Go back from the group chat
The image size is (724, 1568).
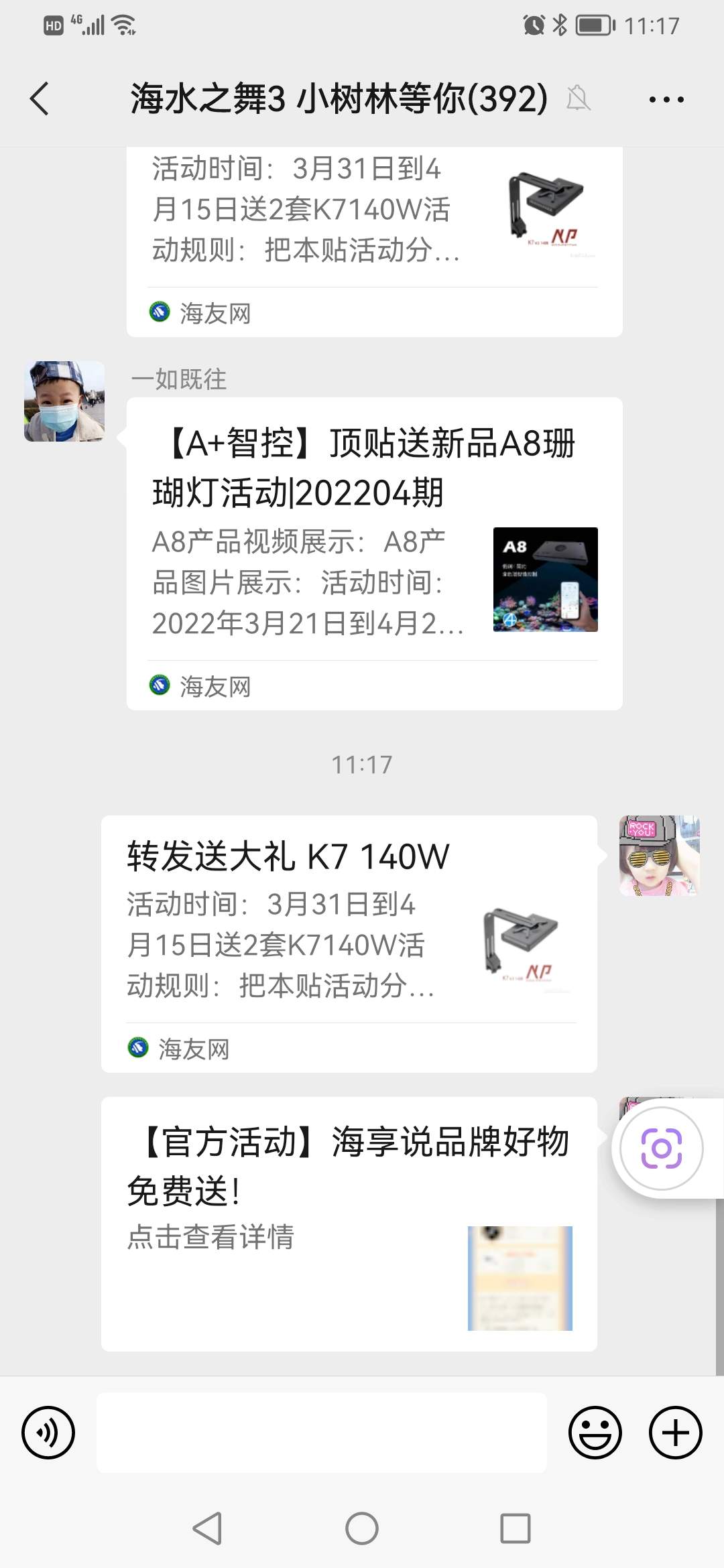pyautogui.click(x=40, y=99)
